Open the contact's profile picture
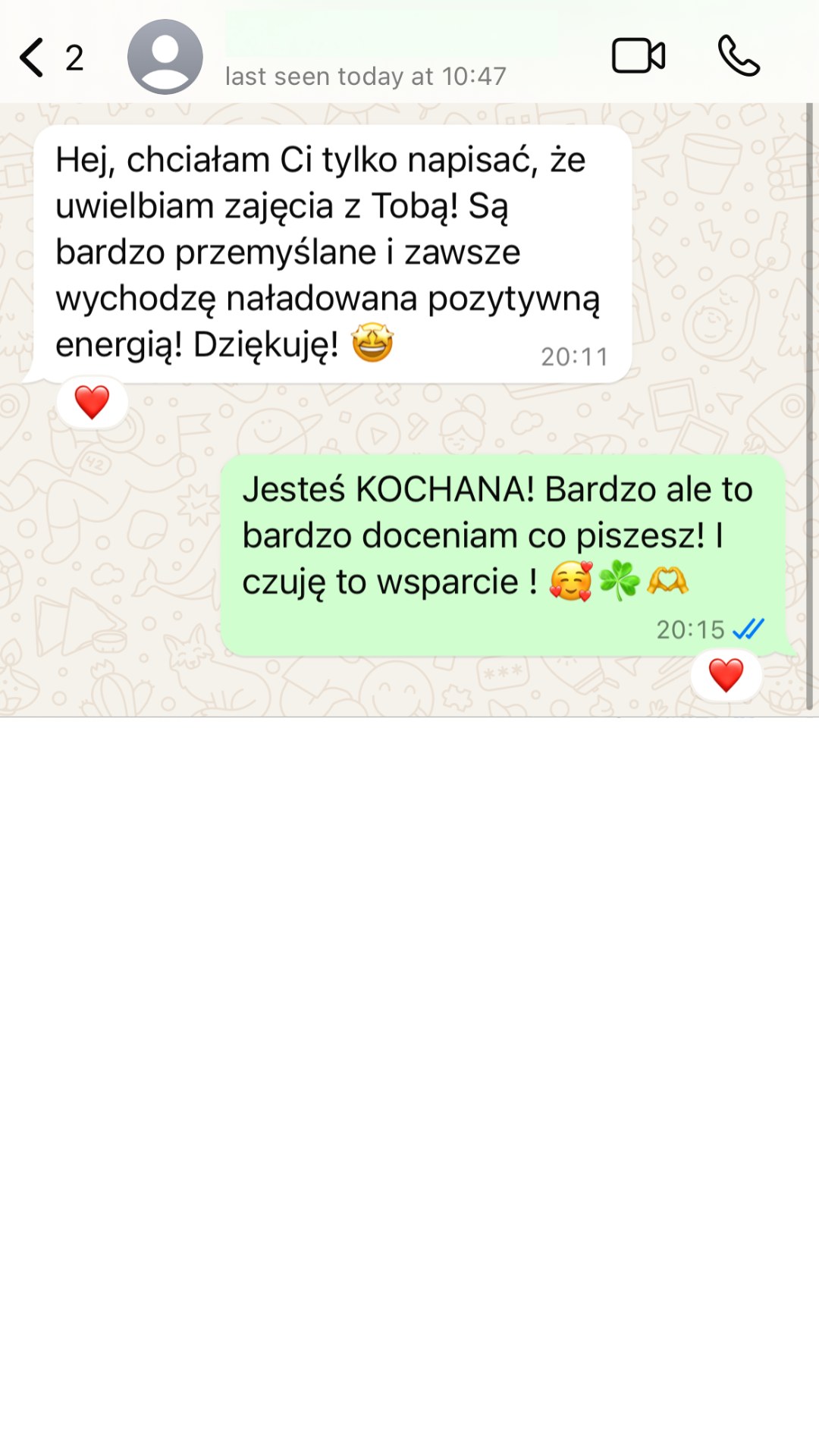819x1456 pixels. coord(165,57)
